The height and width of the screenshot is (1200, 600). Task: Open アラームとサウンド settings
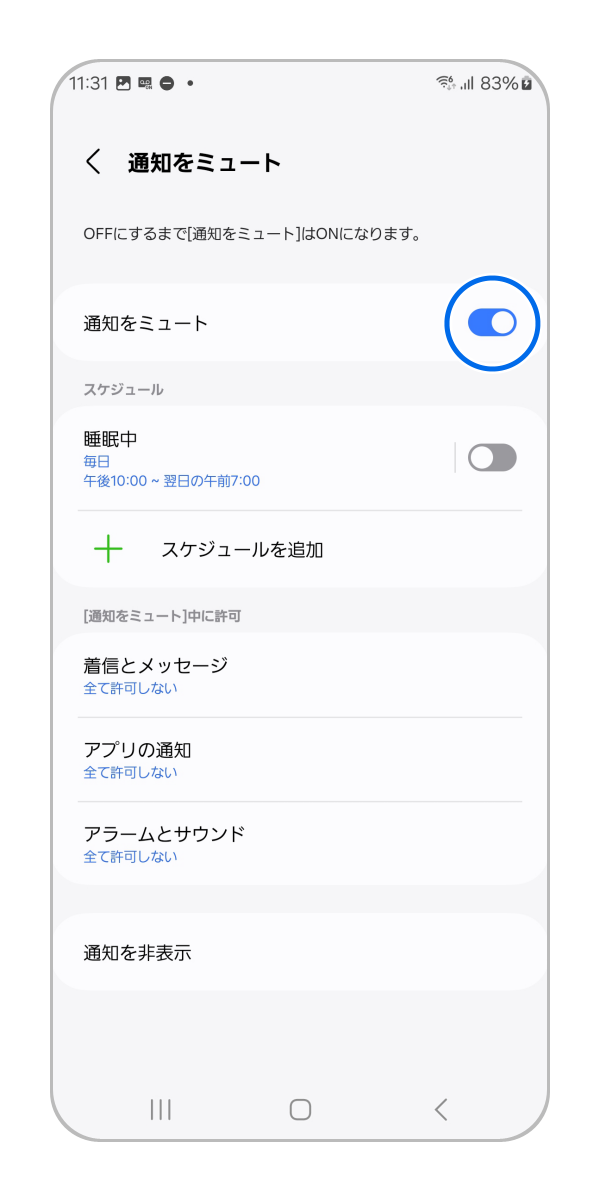coord(300,843)
